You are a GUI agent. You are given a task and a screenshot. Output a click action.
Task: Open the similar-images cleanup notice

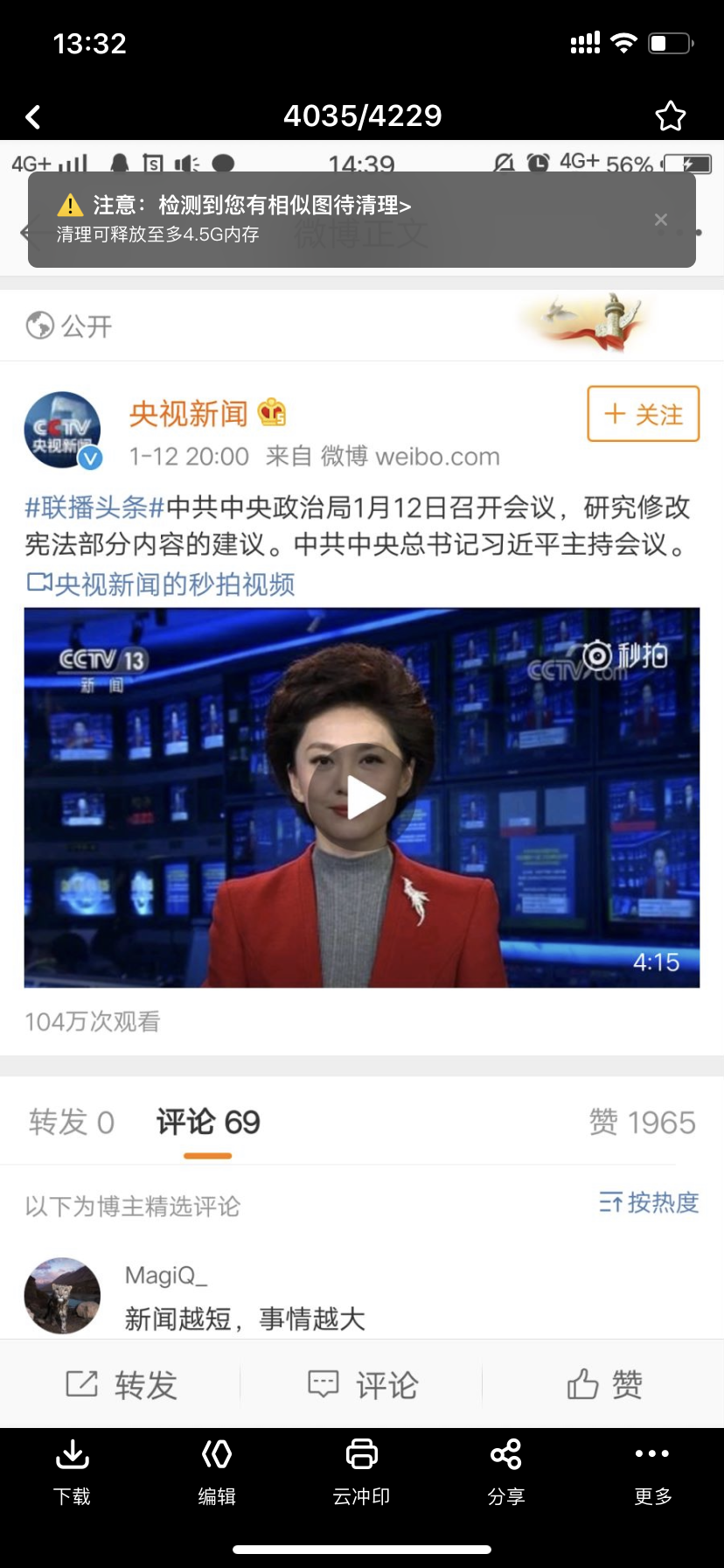[252, 206]
